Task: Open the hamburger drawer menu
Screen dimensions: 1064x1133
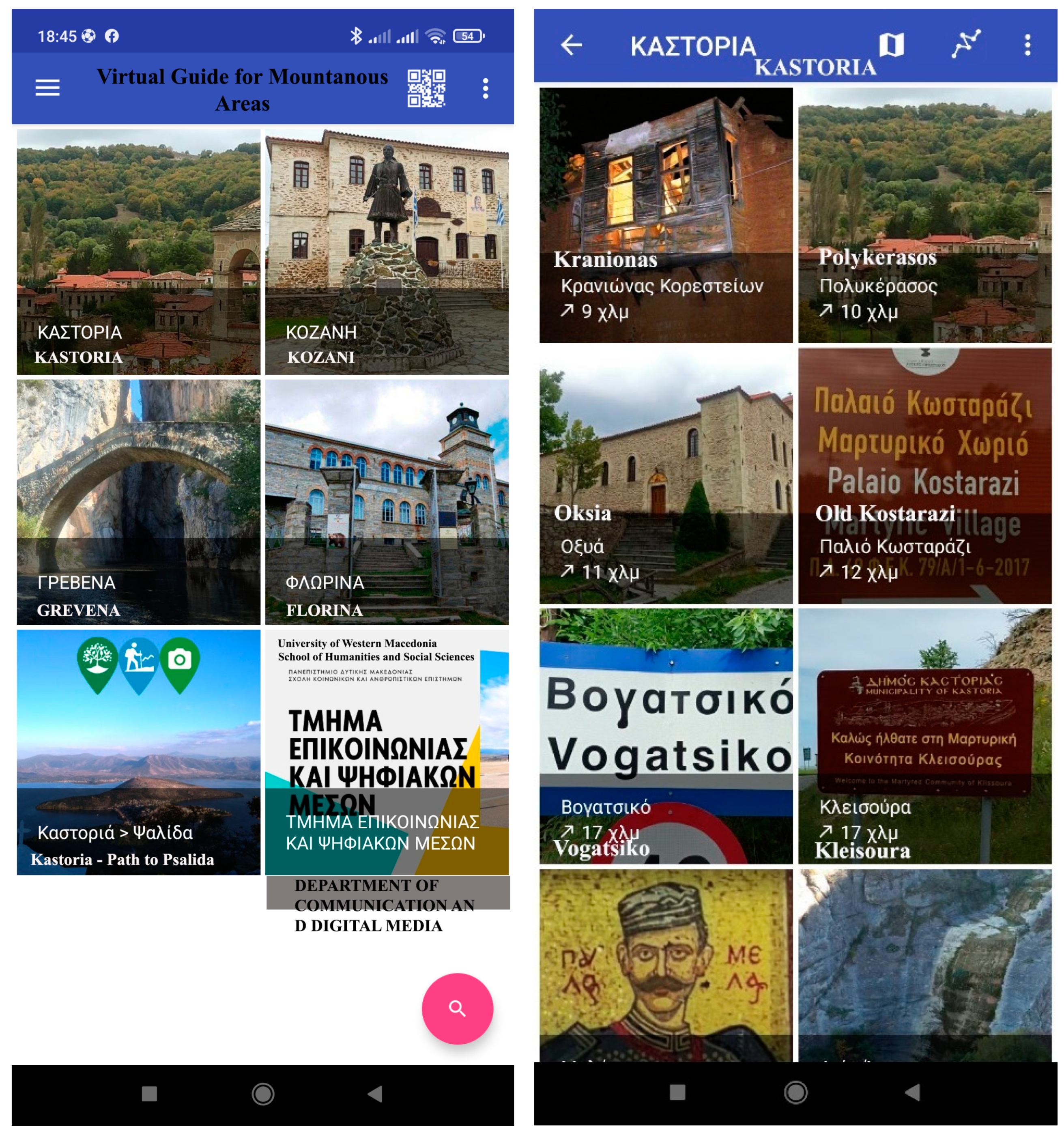Action: (47, 88)
